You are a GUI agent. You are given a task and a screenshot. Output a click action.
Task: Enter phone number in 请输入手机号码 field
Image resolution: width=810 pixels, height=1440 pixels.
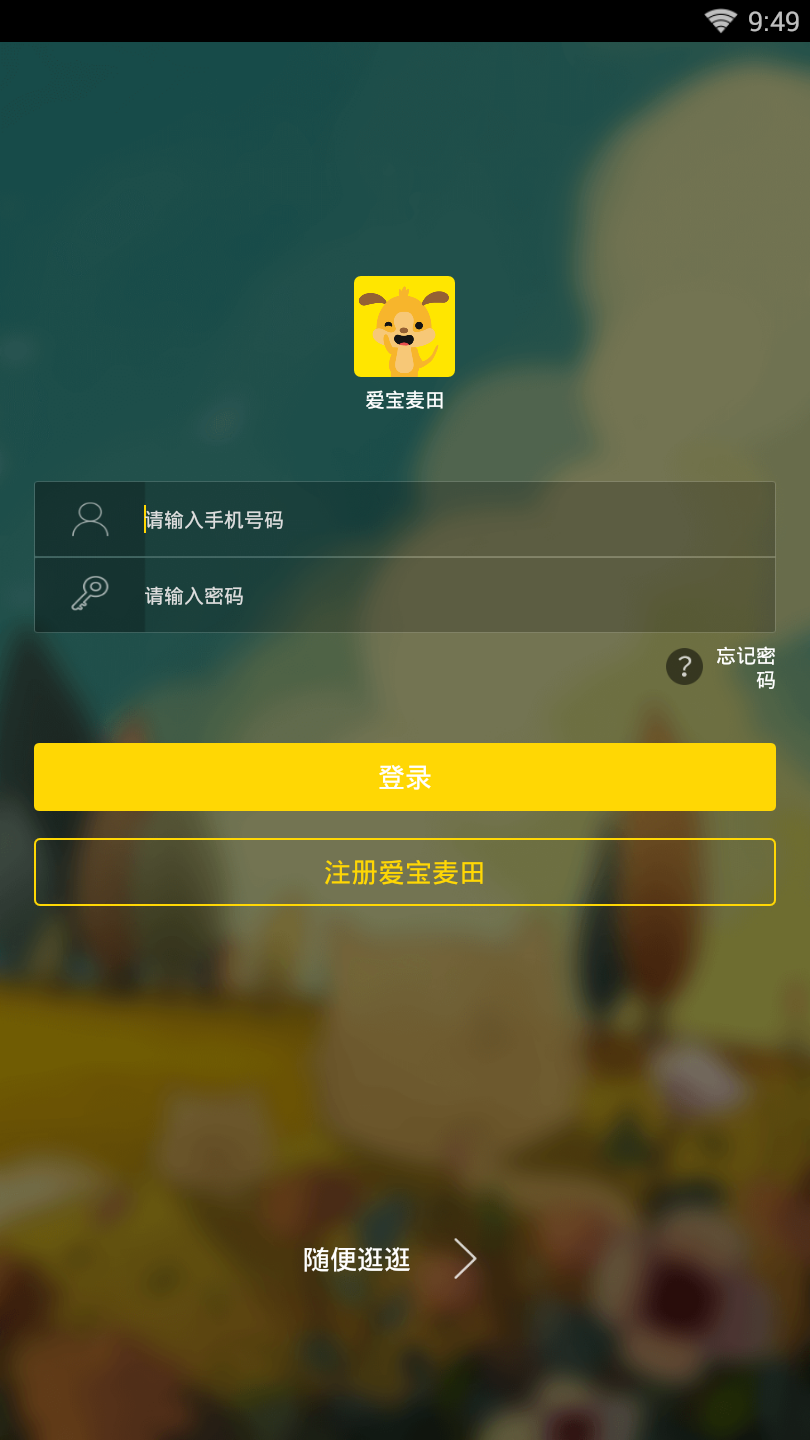pyautogui.click(x=458, y=520)
